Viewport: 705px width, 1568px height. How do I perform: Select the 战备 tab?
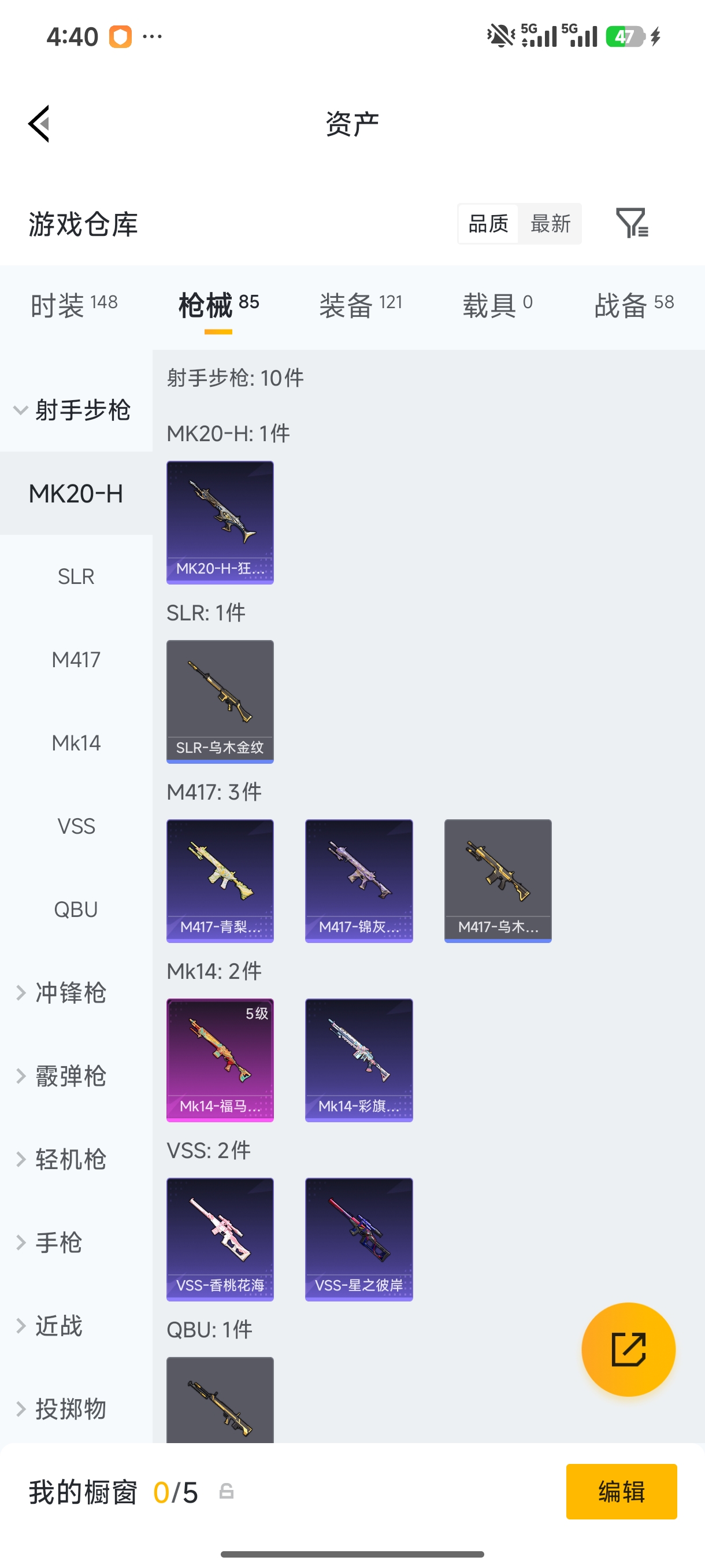point(633,305)
